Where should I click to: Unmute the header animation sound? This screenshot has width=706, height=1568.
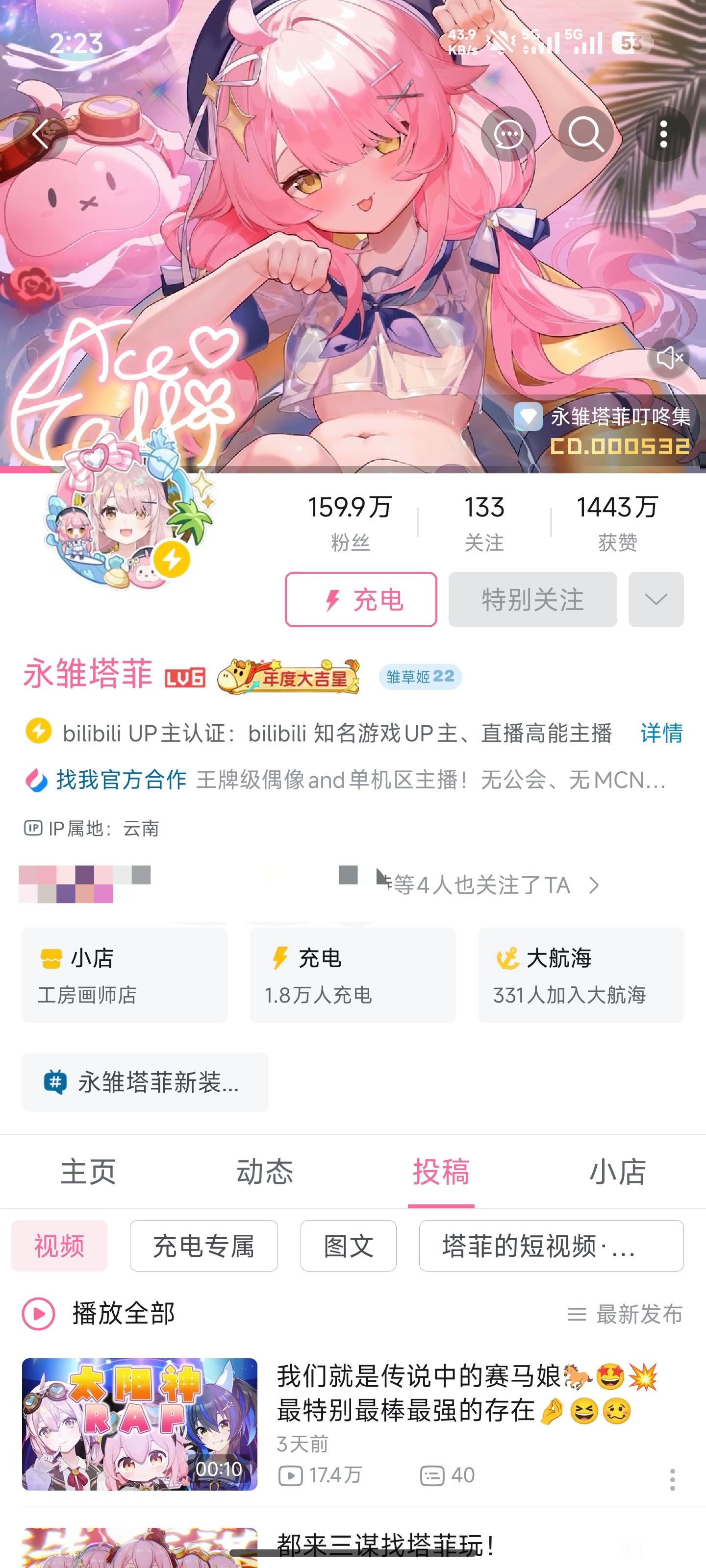click(x=668, y=358)
